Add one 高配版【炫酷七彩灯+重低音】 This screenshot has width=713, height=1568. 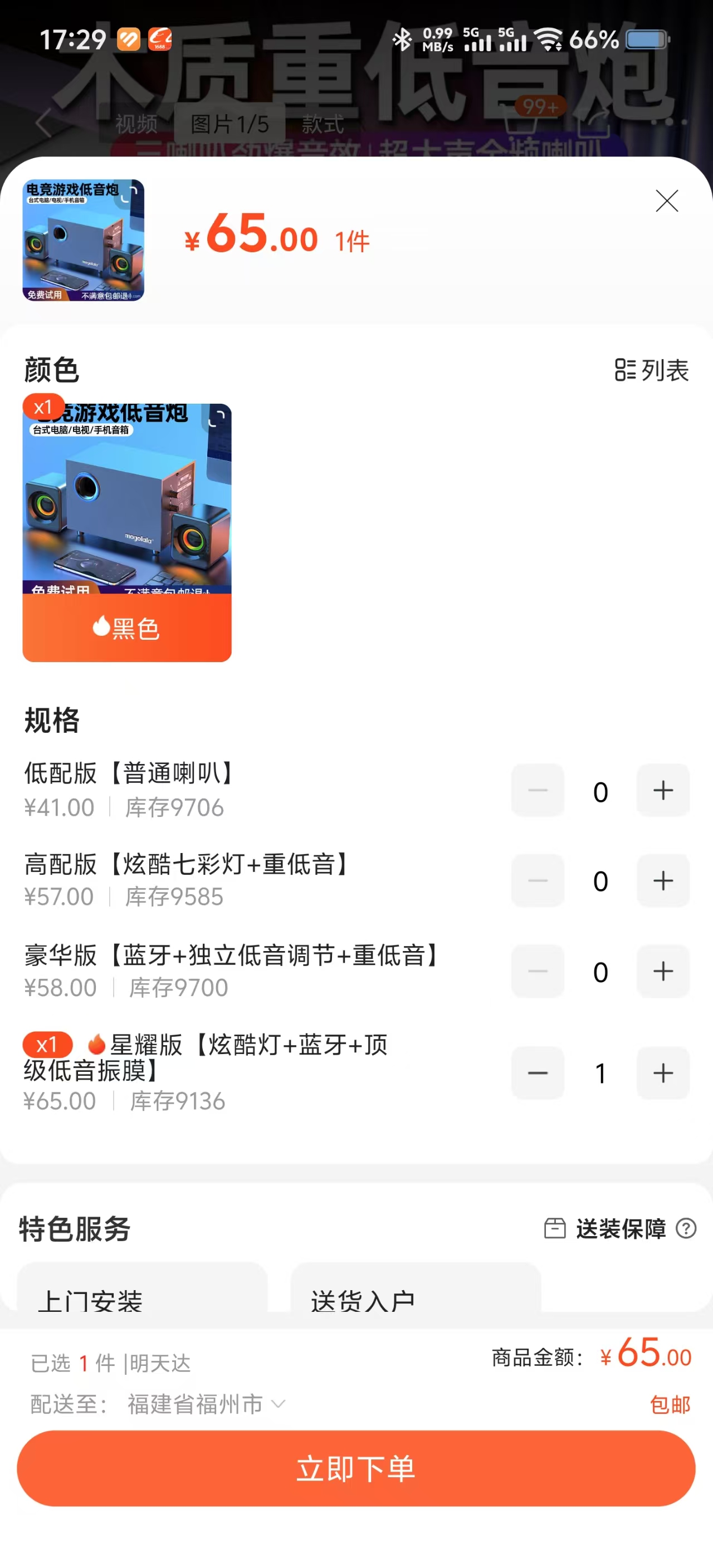click(x=662, y=881)
